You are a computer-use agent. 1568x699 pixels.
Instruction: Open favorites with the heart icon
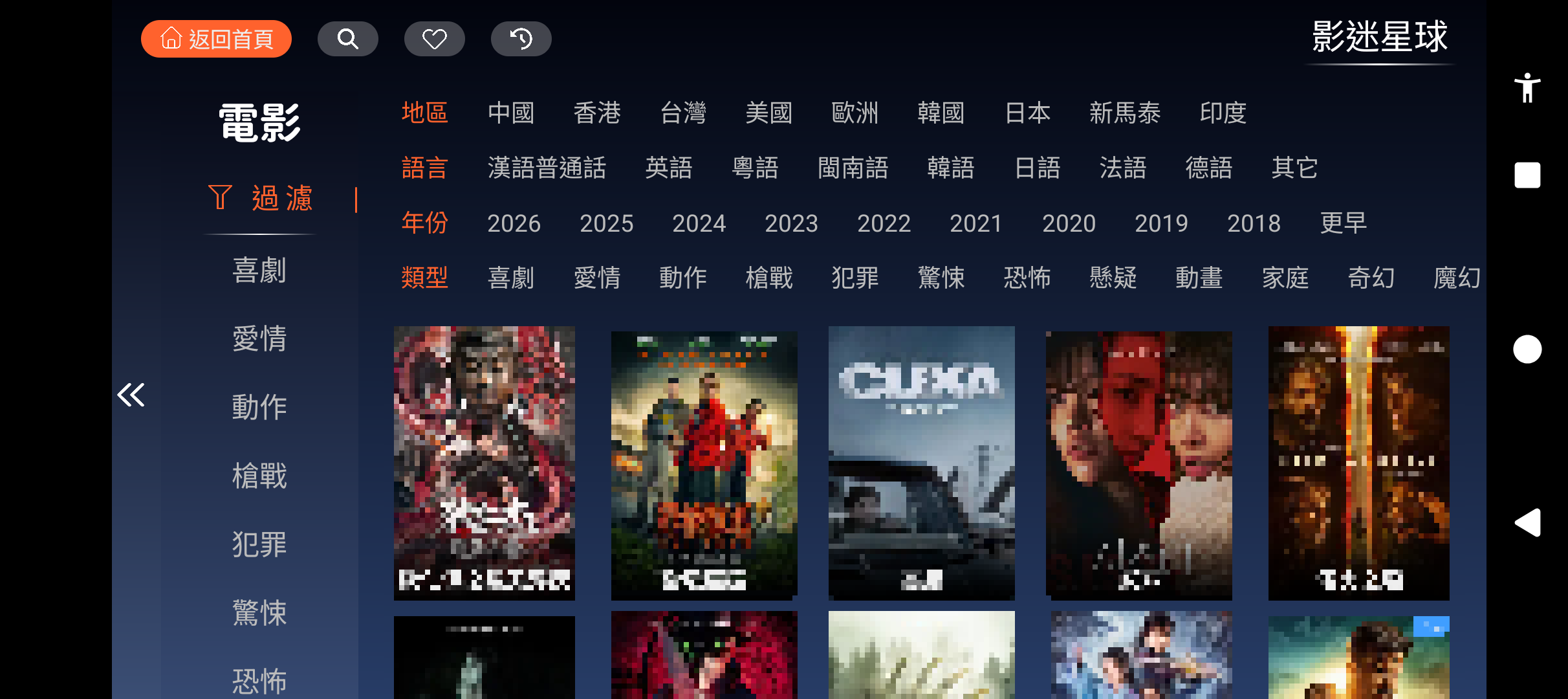point(434,39)
